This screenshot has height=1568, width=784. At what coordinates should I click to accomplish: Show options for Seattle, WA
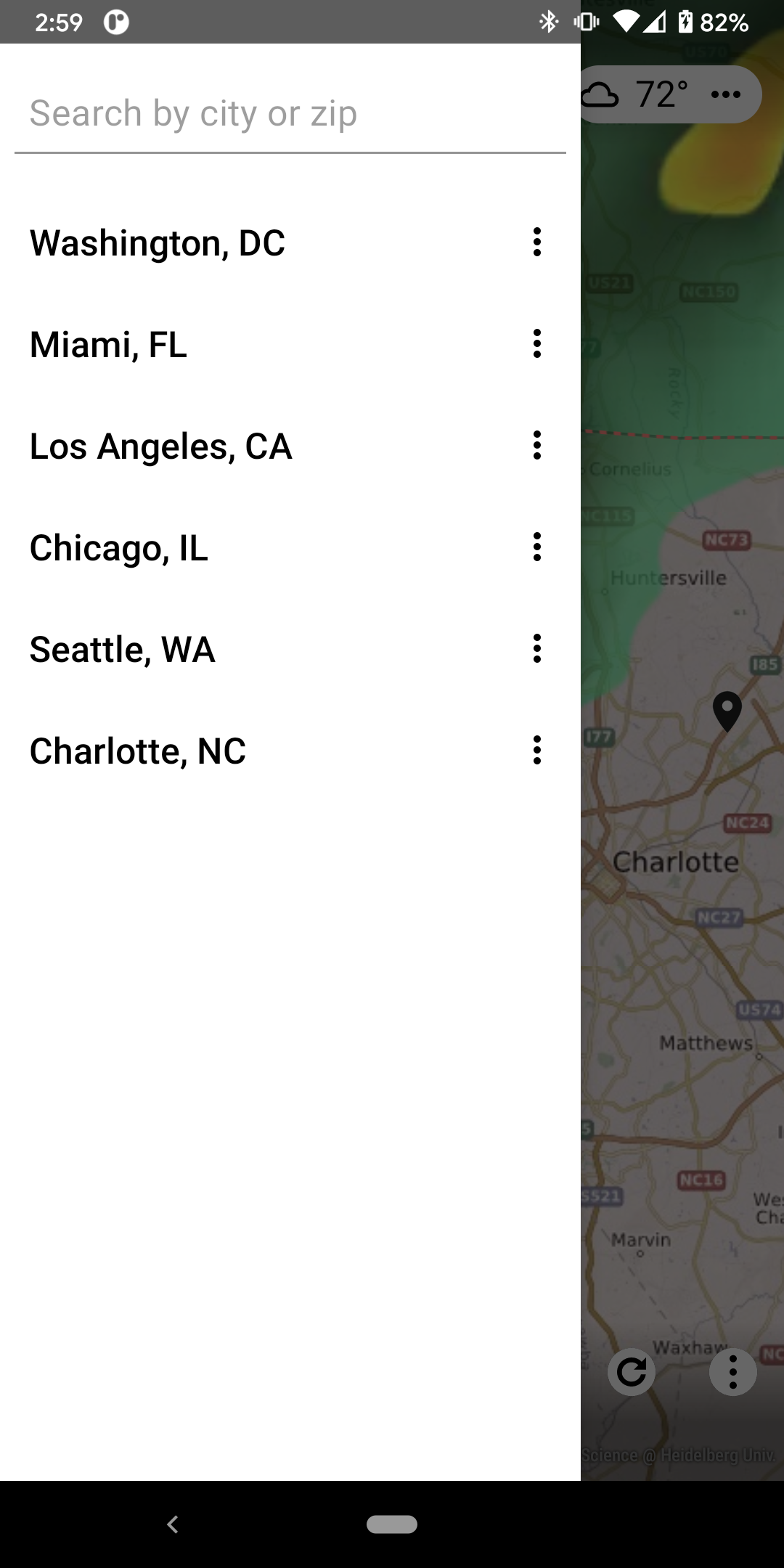[x=537, y=648]
